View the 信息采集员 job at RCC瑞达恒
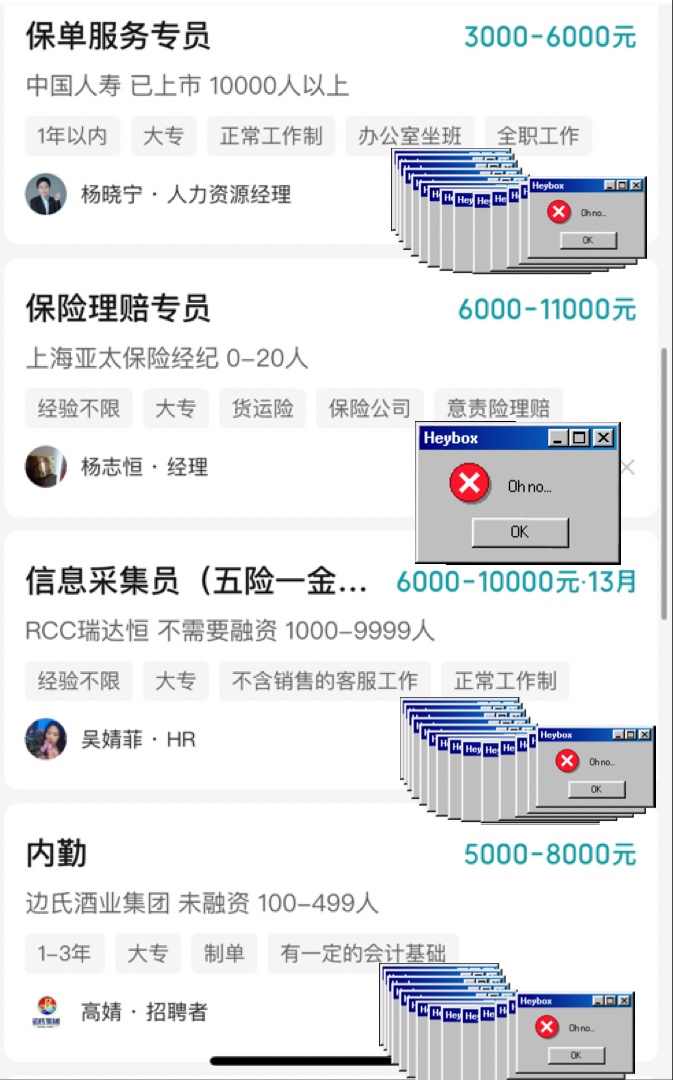 coord(196,581)
